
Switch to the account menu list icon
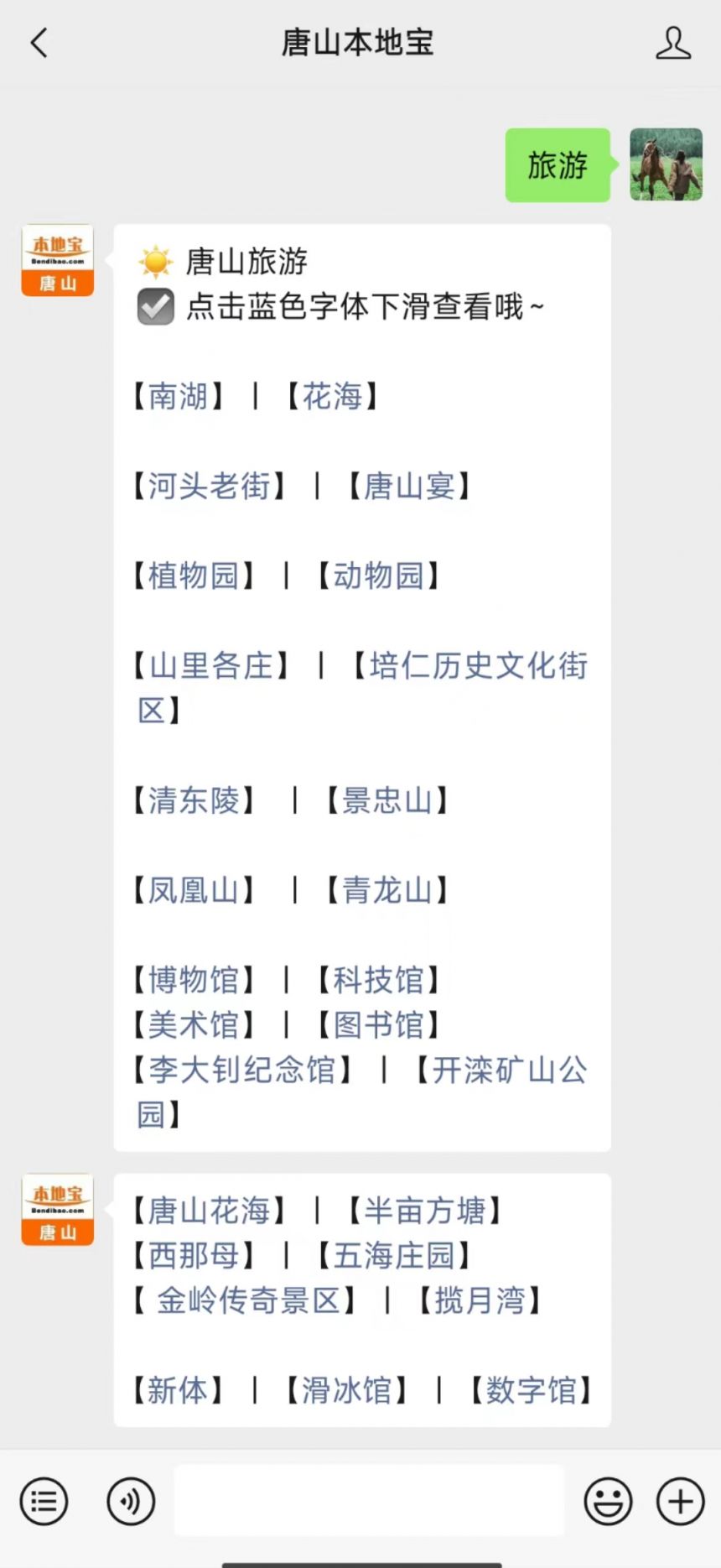tap(44, 1501)
